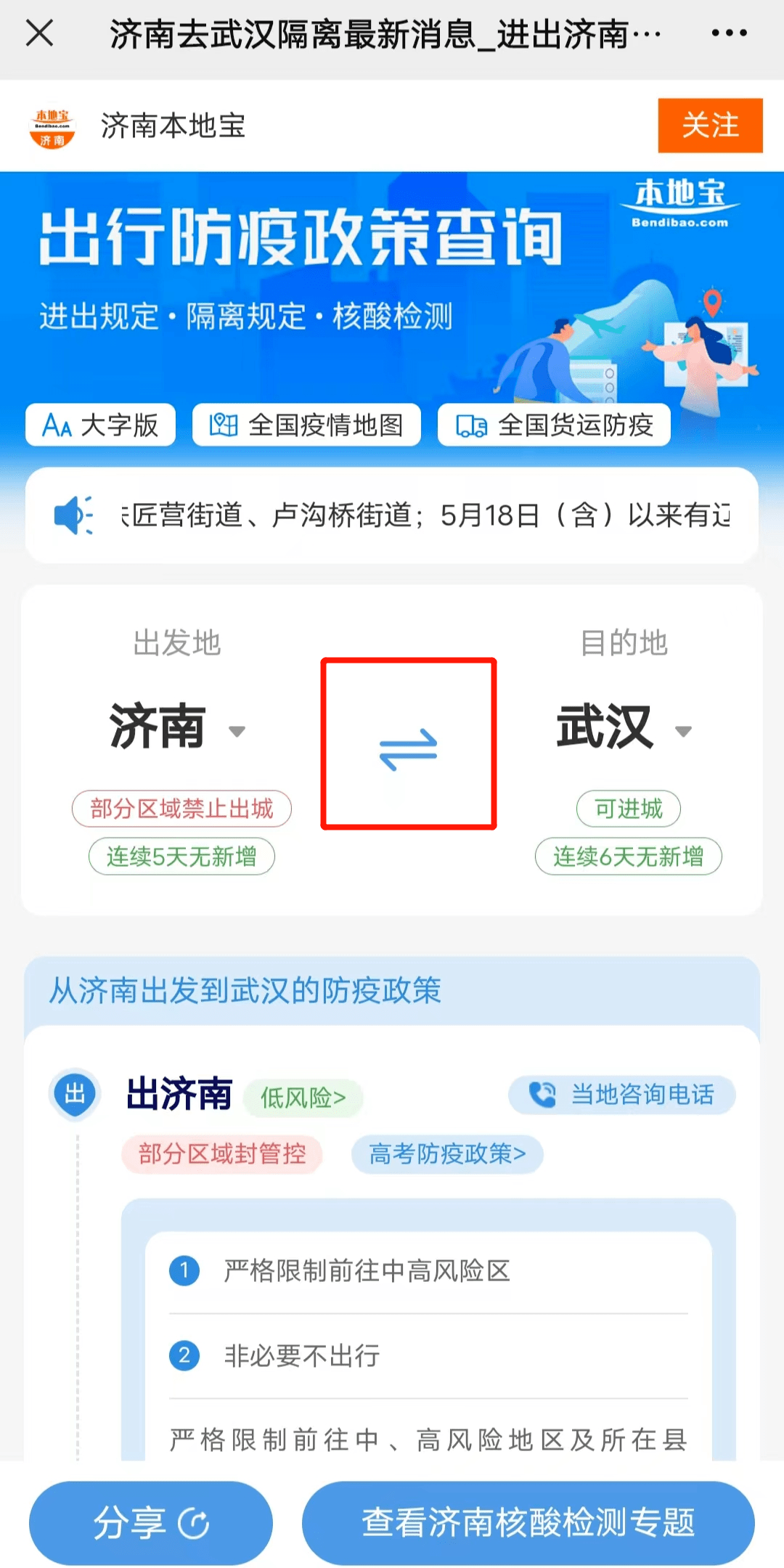Open 查看济南核酸检测专题
This screenshot has width=784, height=1568.
(x=528, y=1522)
